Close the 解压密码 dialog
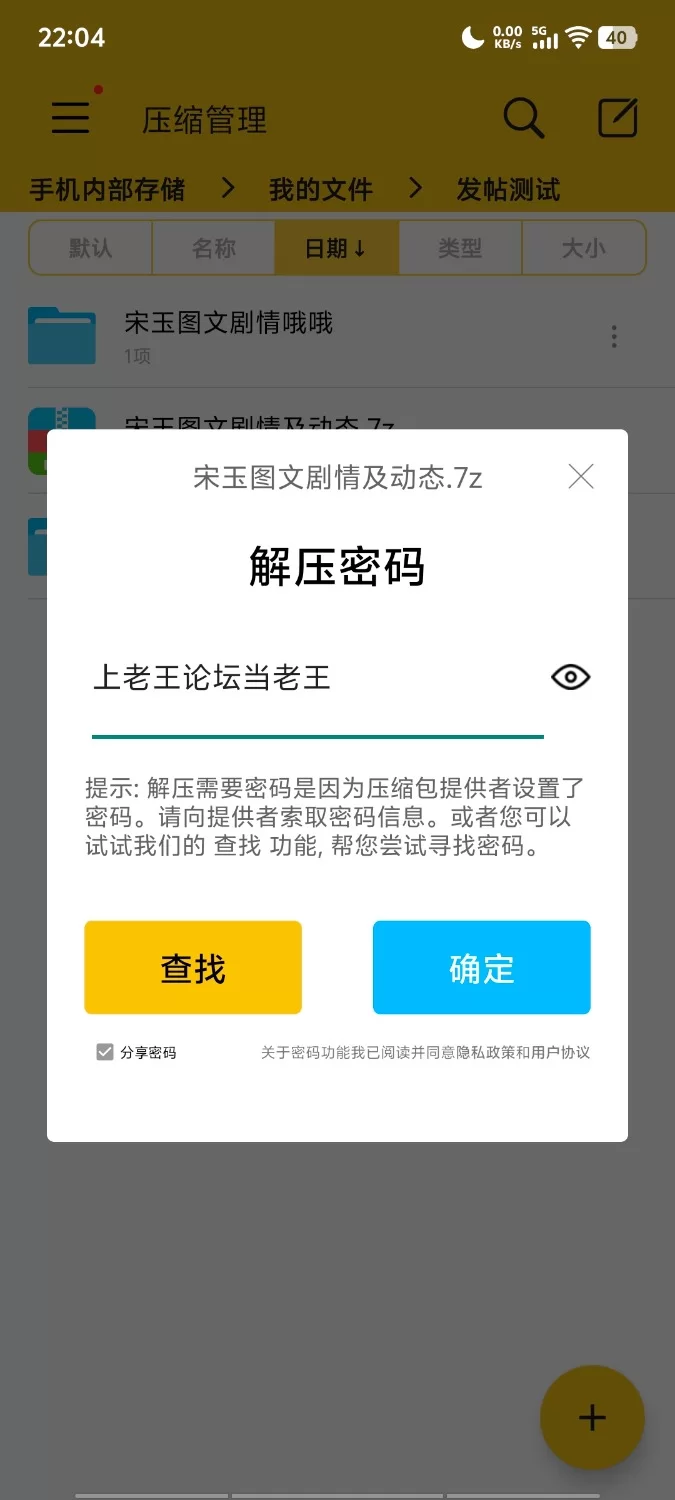The height and width of the screenshot is (1500, 675). 581,477
